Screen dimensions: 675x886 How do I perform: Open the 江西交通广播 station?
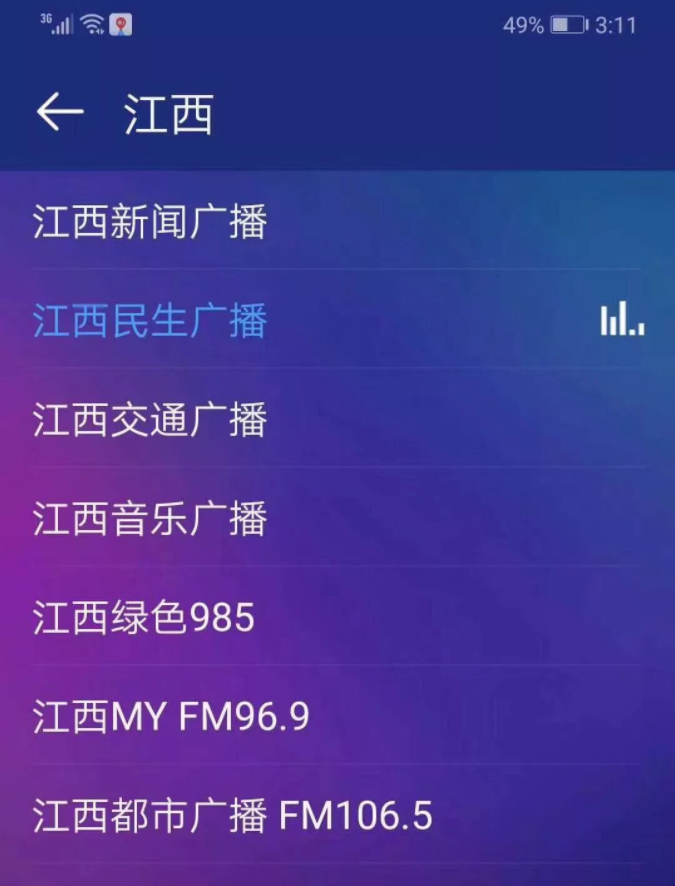coord(150,419)
